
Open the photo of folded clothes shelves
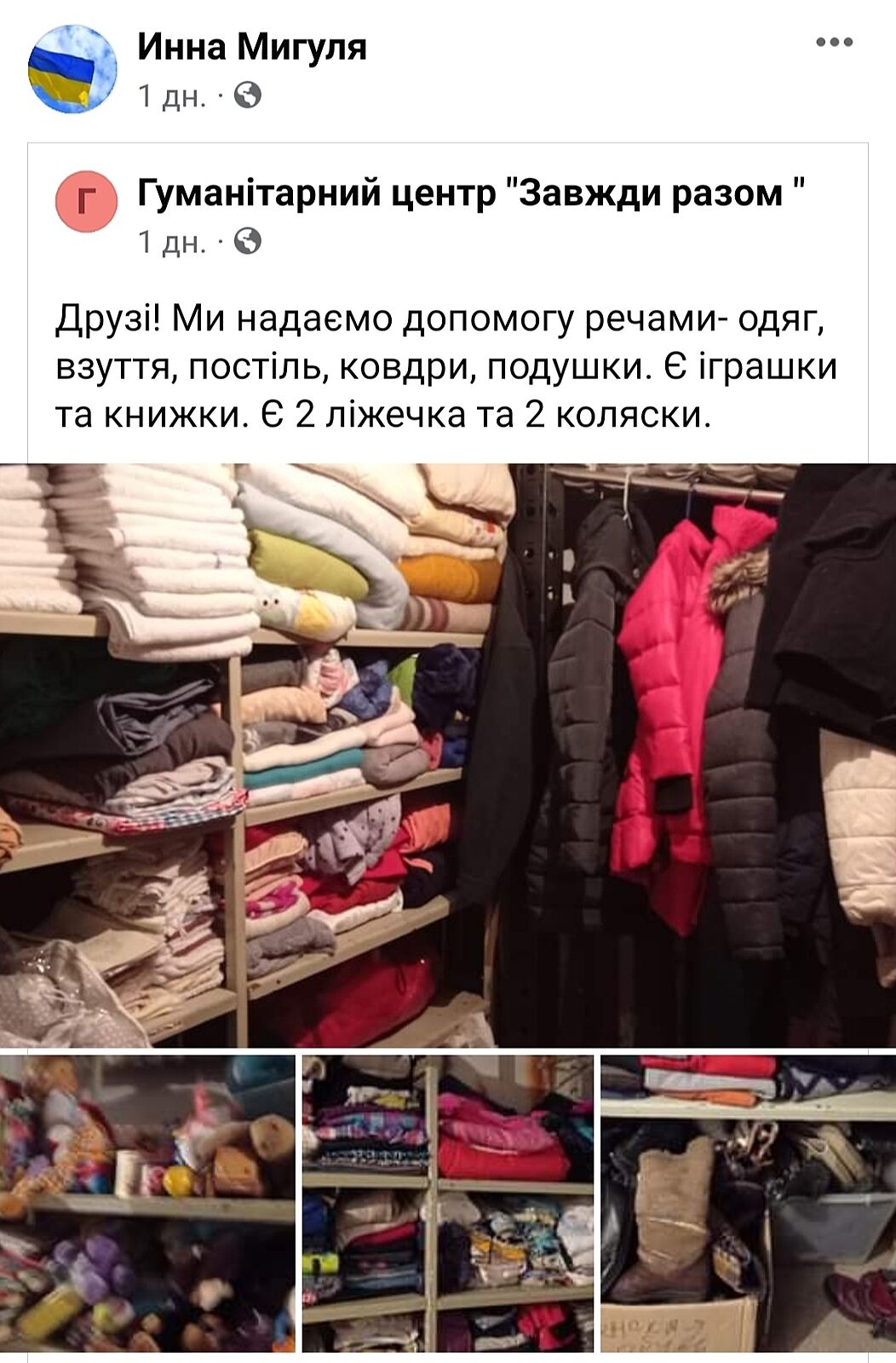click(x=448, y=1203)
